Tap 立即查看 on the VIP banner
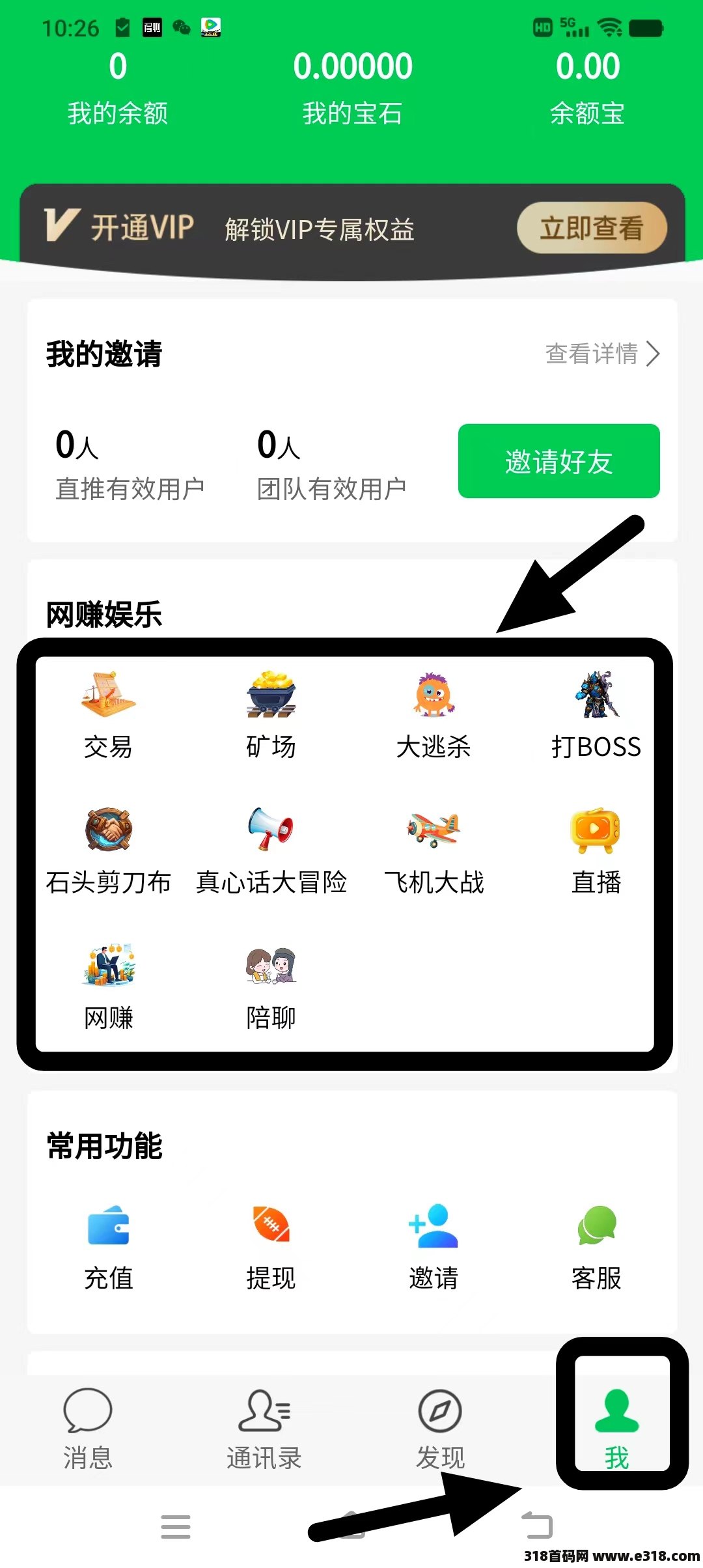The image size is (703, 1568). coord(591,228)
